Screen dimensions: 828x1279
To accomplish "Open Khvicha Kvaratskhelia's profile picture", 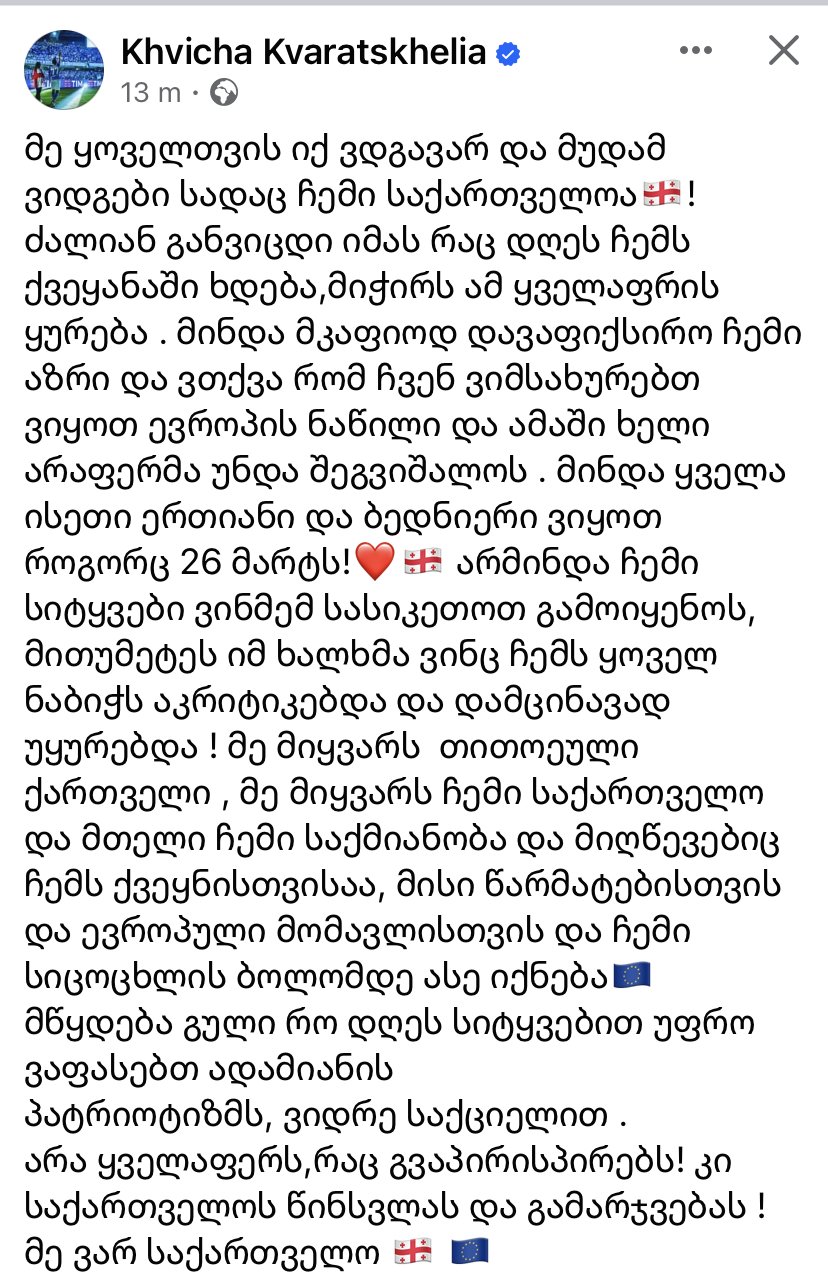I will click(x=63, y=67).
